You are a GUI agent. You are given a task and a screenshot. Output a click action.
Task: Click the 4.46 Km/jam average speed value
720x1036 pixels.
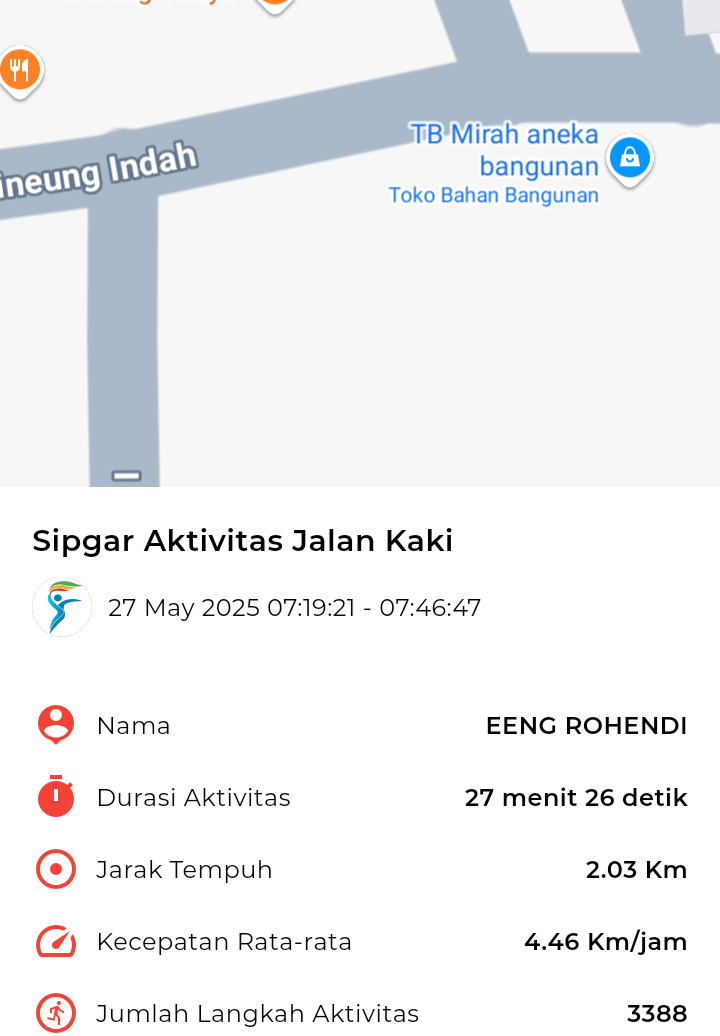tap(605, 941)
